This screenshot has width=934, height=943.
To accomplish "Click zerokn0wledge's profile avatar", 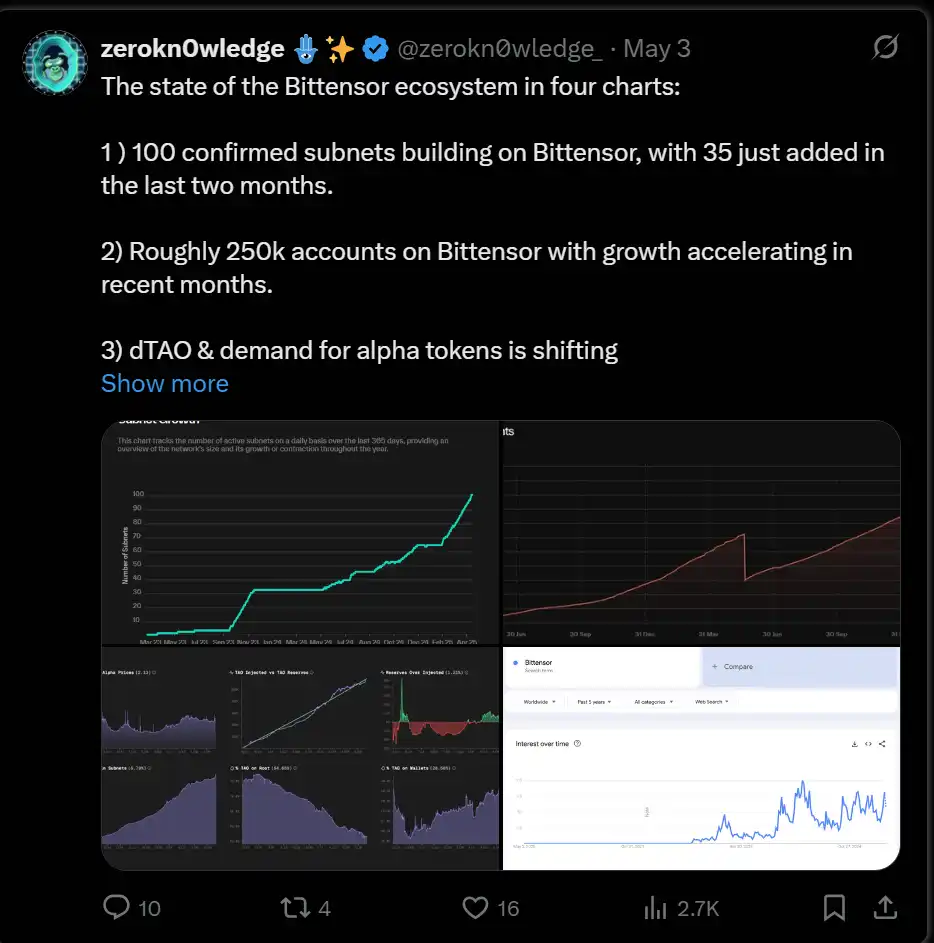I will pyautogui.click(x=54, y=62).
